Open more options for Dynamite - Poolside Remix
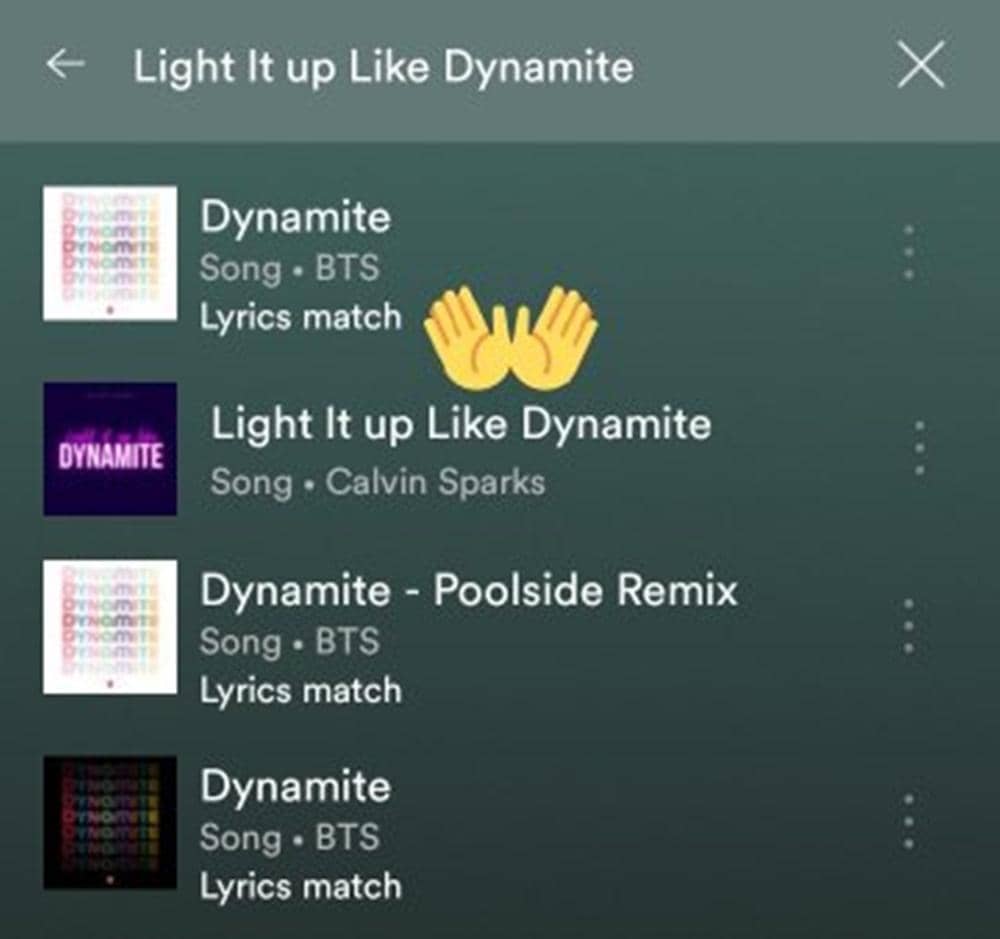 pyautogui.click(x=908, y=626)
